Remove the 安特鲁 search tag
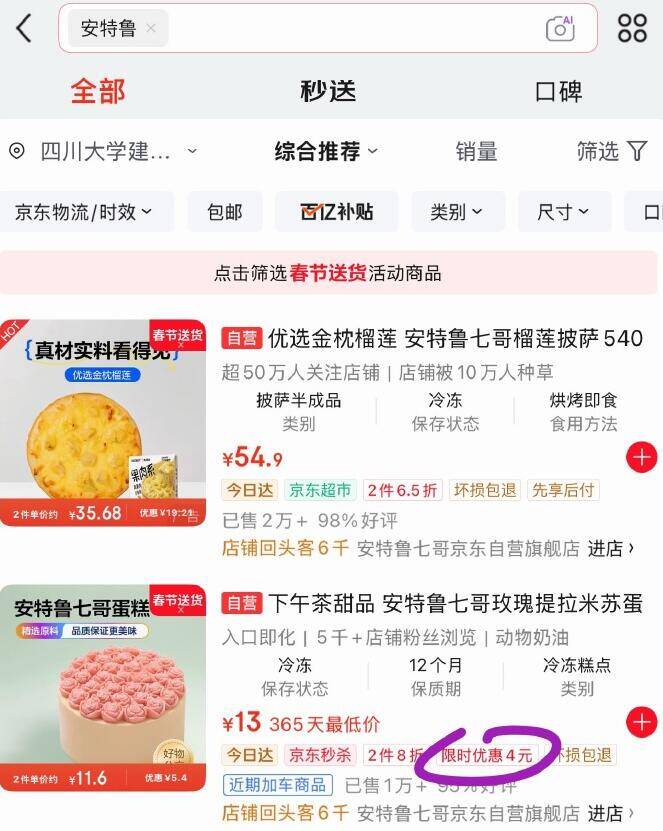 tap(151, 28)
